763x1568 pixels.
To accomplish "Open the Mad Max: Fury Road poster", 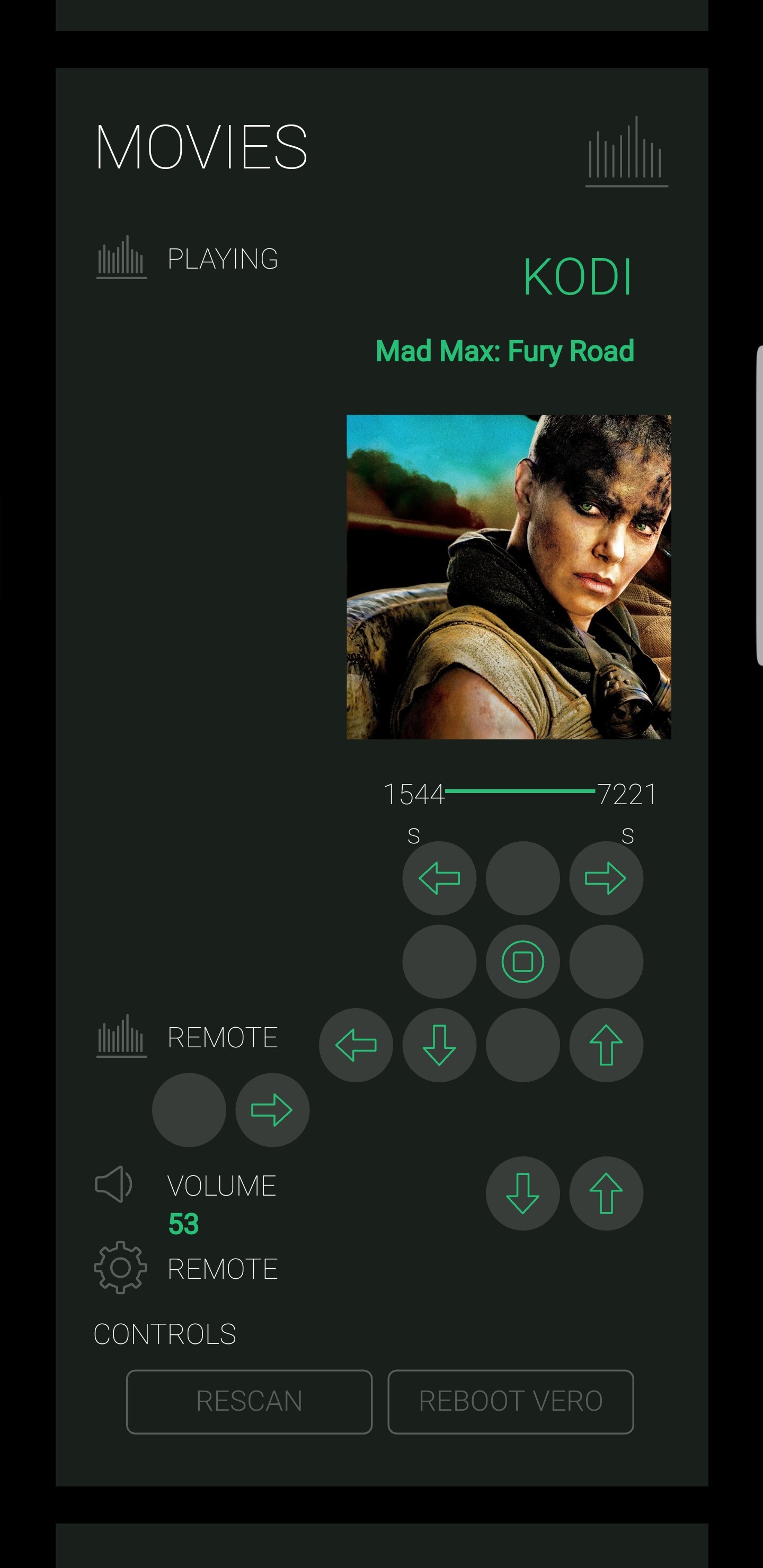I will pyautogui.click(x=509, y=576).
